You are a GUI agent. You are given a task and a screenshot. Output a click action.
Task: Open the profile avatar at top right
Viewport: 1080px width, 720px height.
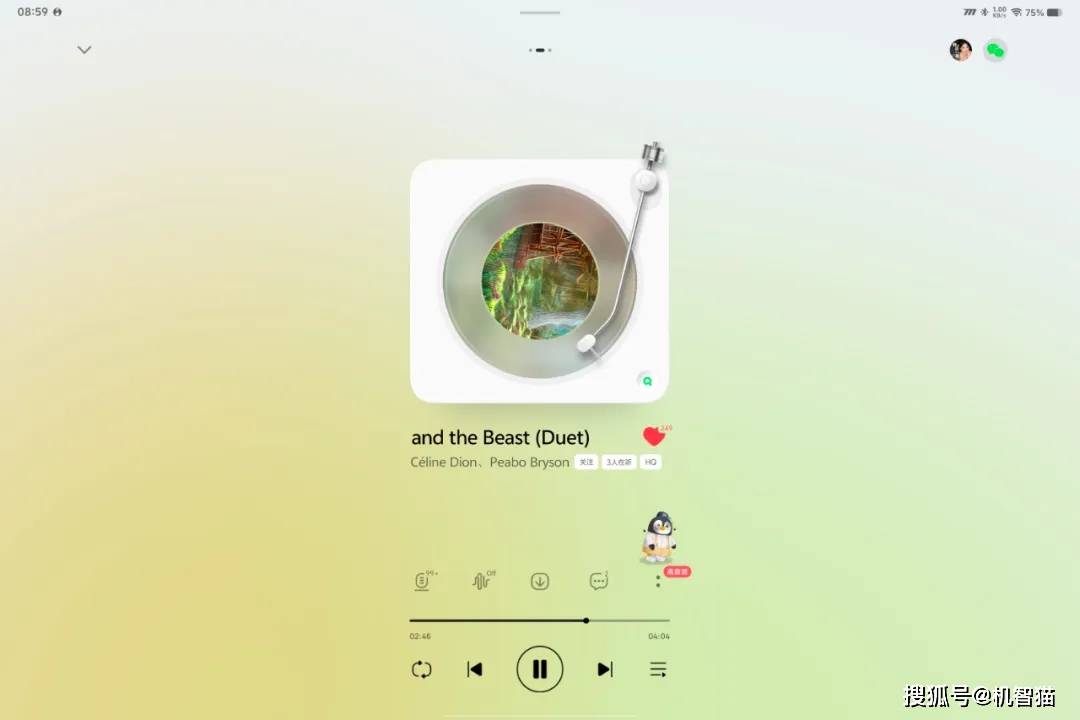(x=960, y=50)
